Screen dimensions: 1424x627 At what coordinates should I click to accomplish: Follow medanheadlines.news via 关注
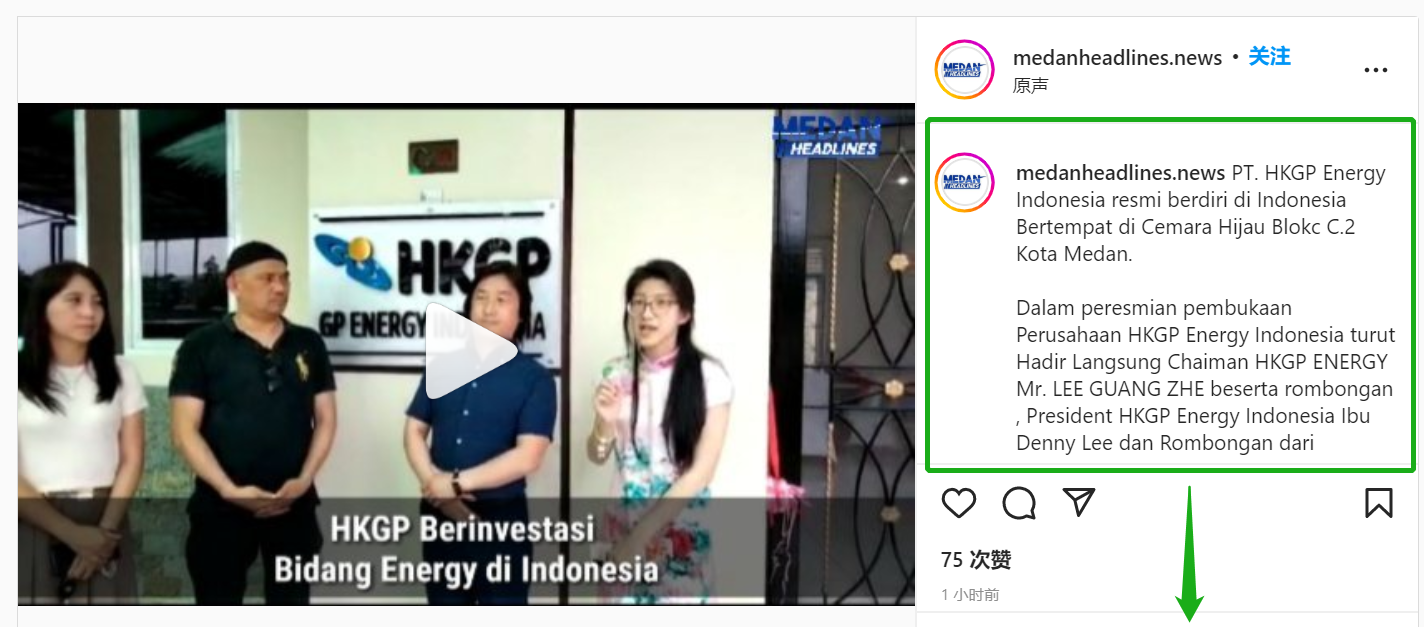click(x=1269, y=57)
